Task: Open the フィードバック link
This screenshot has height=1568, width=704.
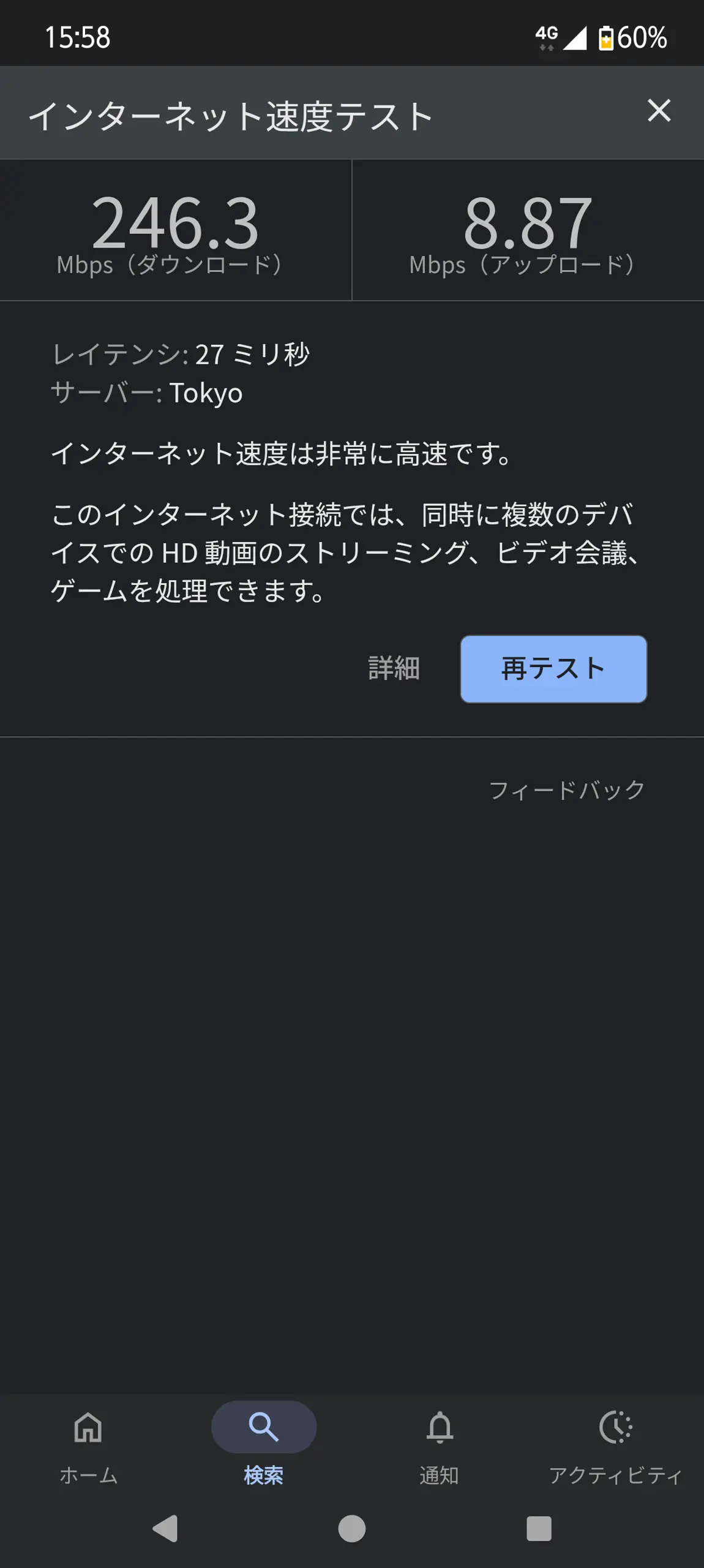Action: (x=566, y=790)
